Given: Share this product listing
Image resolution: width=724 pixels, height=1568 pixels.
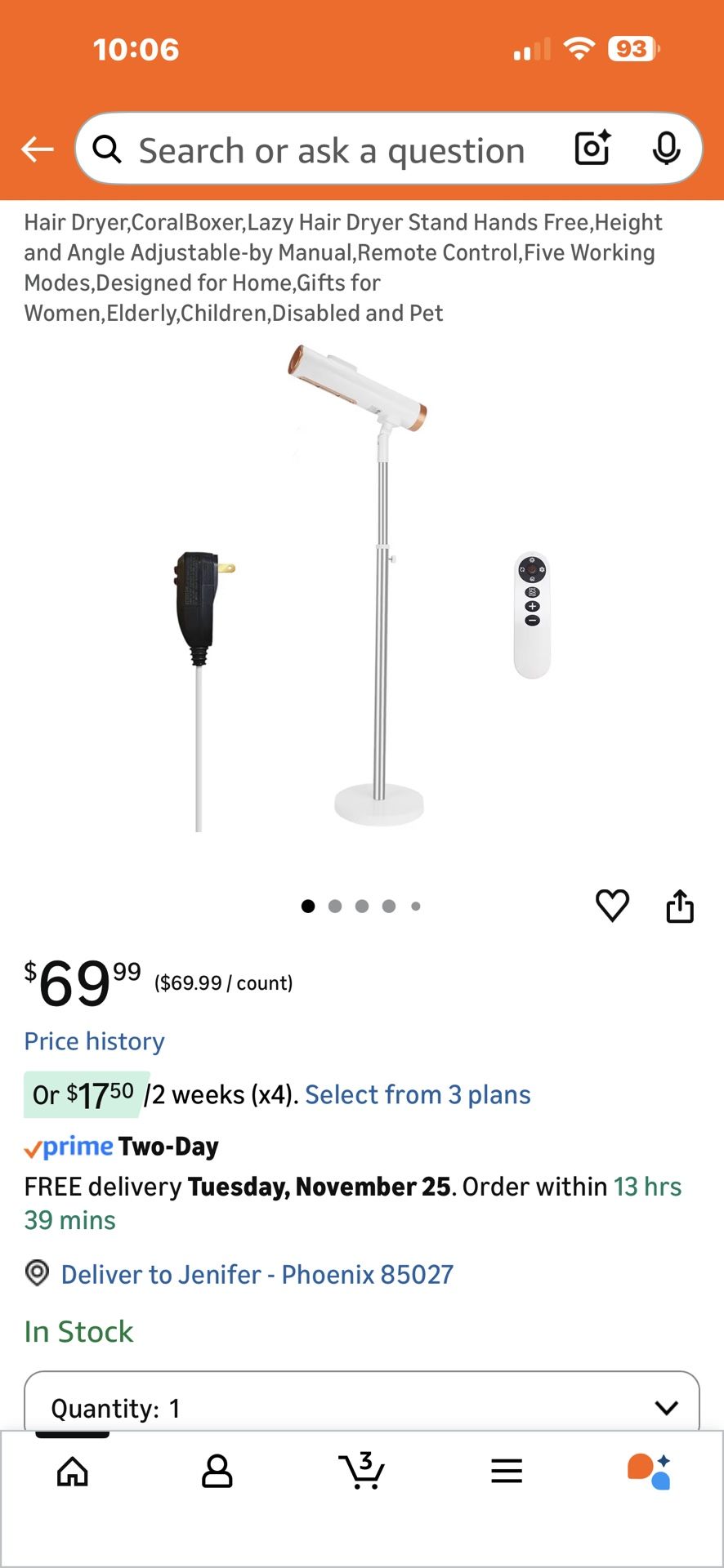Looking at the screenshot, I should (680, 906).
